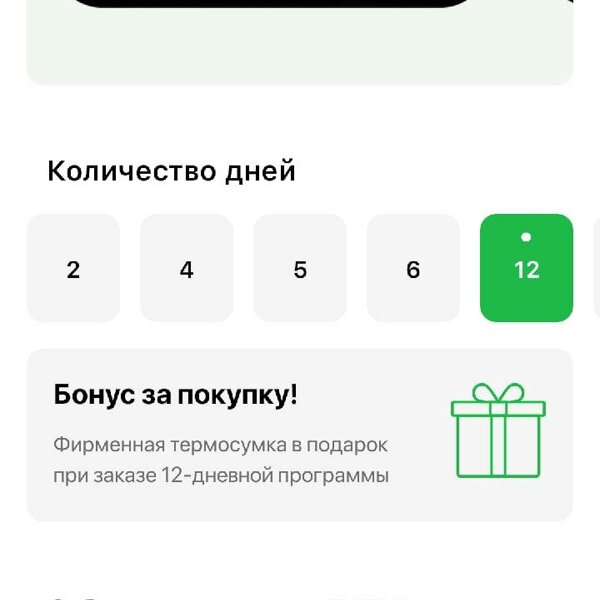Set number of days to 6

point(413,268)
